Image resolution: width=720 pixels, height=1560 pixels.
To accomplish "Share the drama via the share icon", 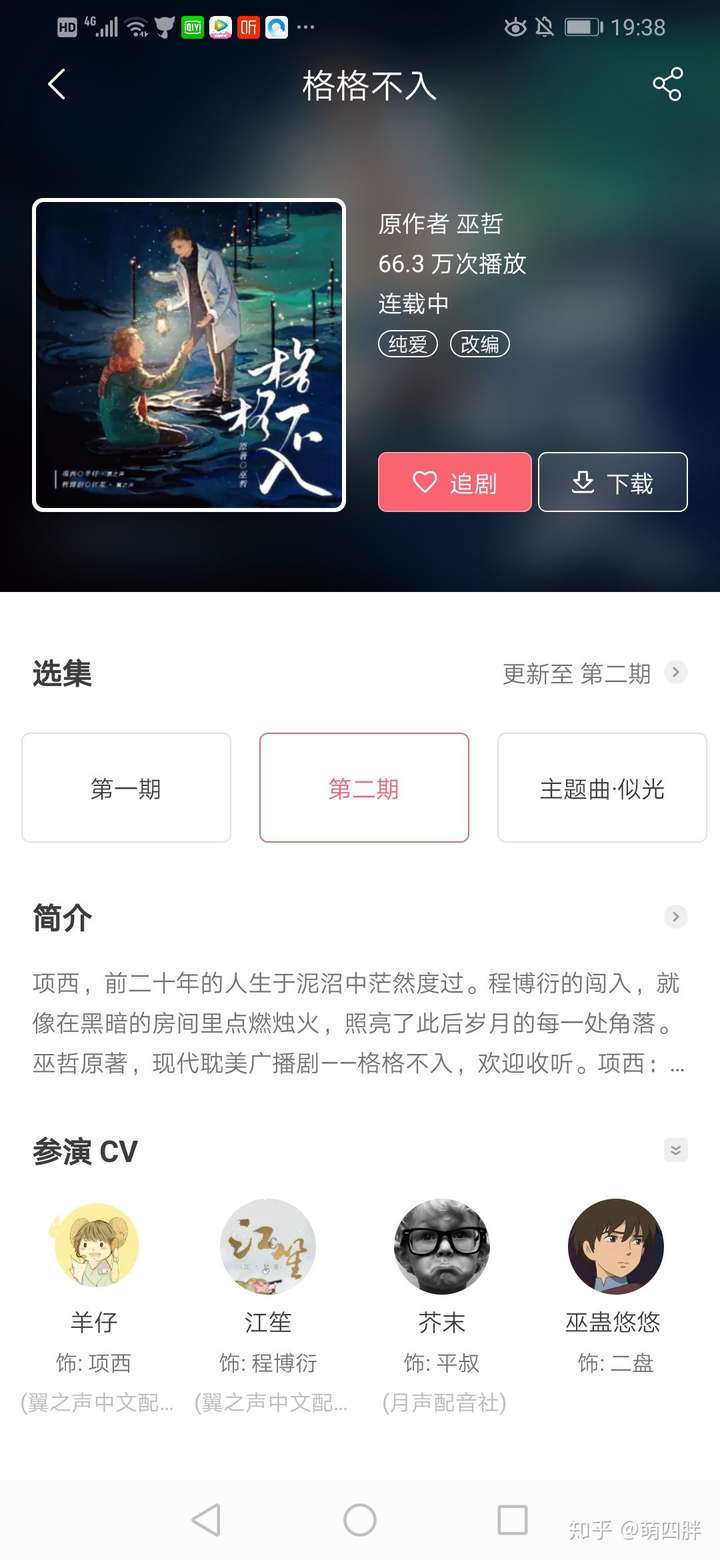I will point(667,85).
